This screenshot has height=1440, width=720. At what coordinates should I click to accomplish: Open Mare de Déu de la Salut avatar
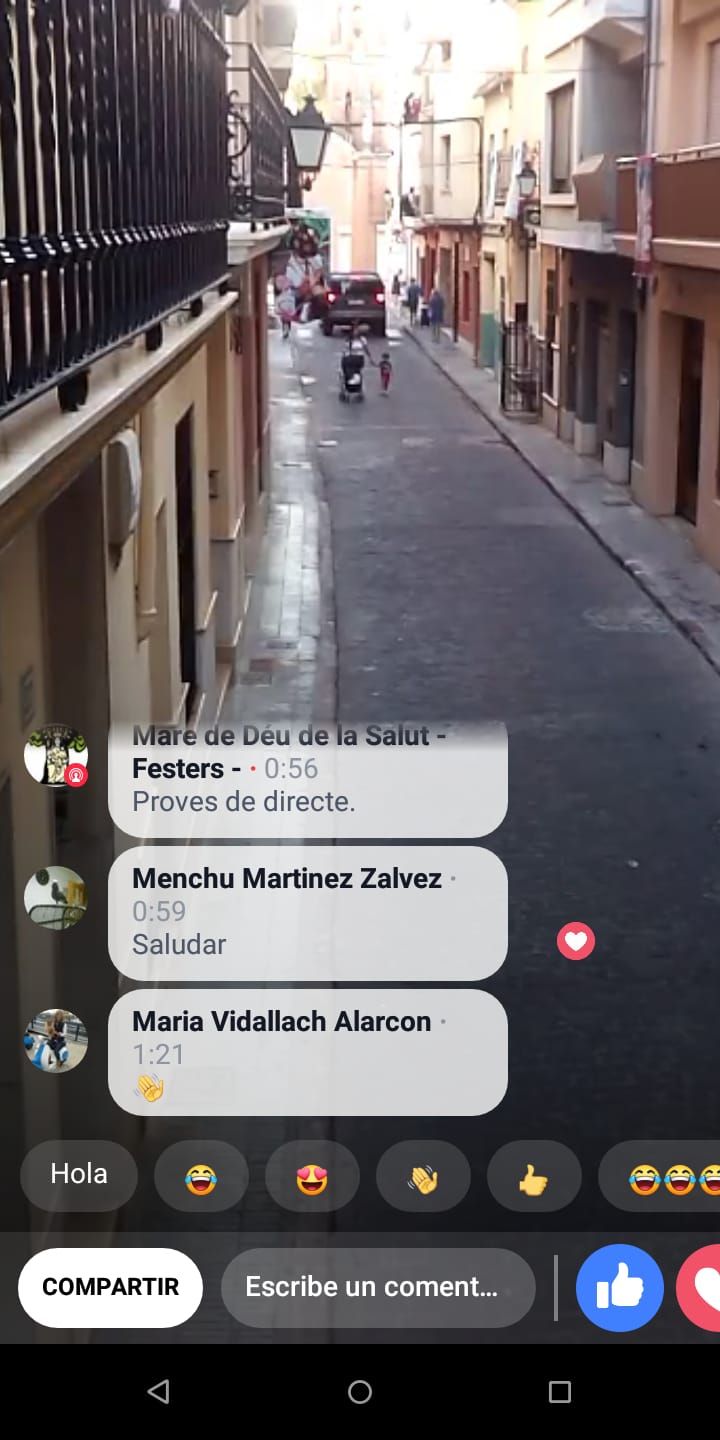(x=56, y=756)
